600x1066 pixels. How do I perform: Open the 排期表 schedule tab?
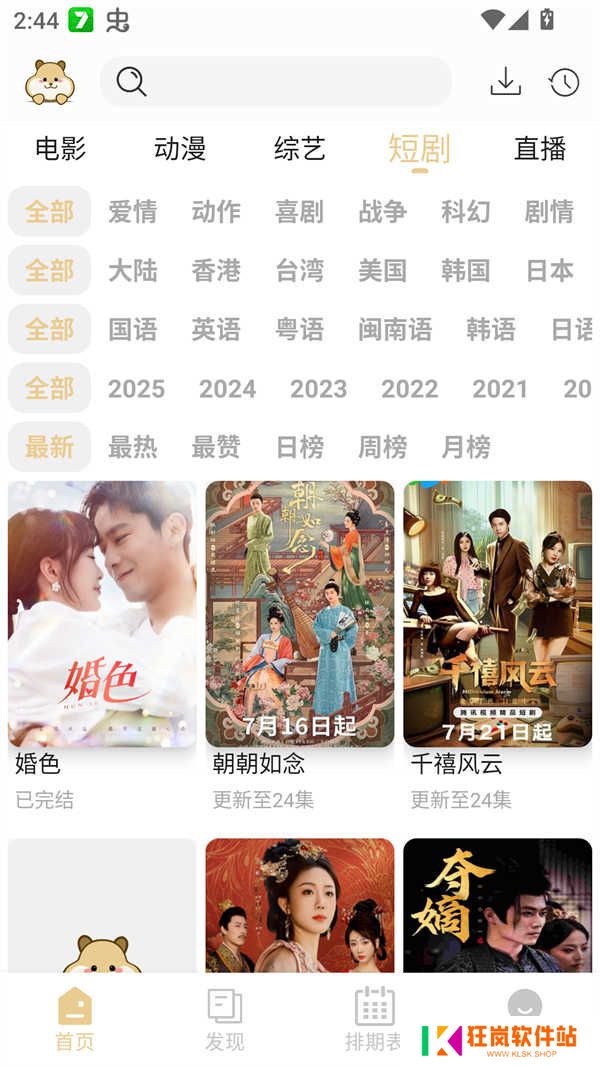pos(374,1020)
